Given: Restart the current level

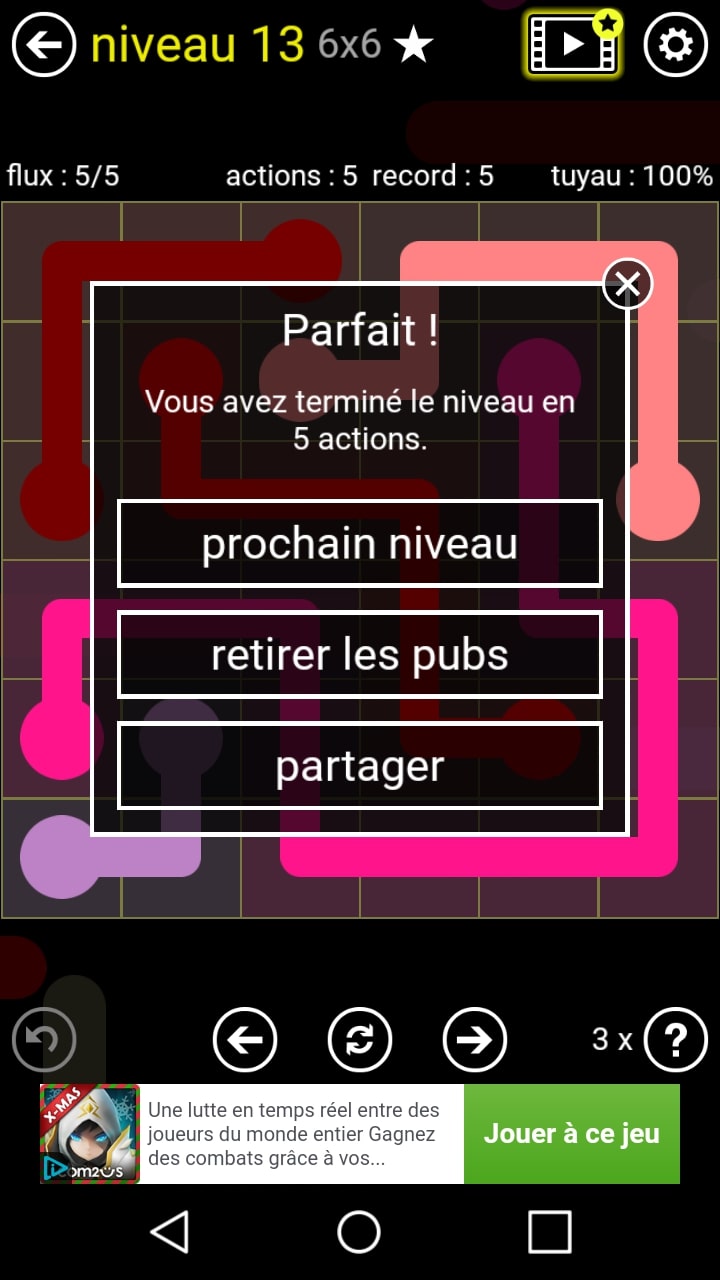Looking at the screenshot, I should click(x=360, y=1040).
